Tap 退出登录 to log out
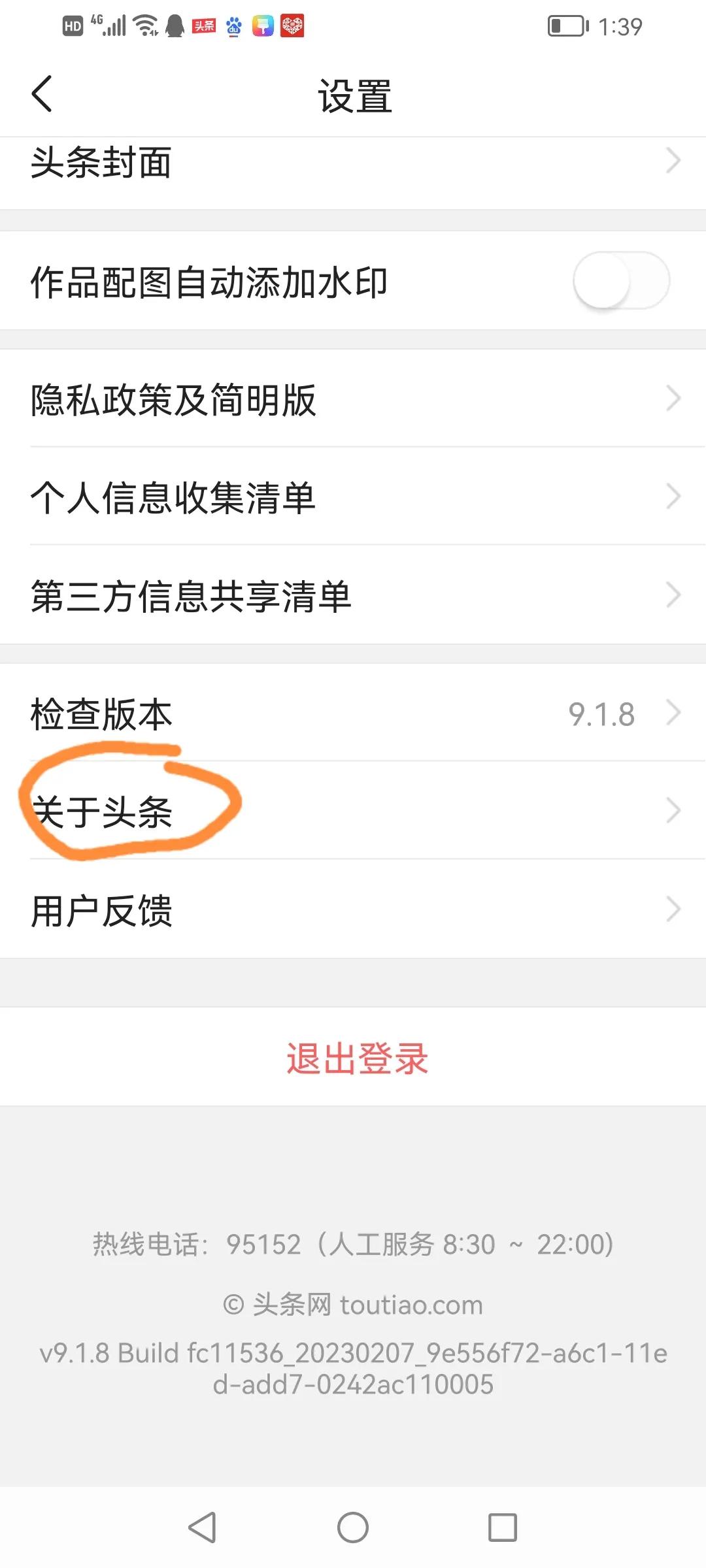This screenshot has width=706, height=1568. (x=356, y=1057)
